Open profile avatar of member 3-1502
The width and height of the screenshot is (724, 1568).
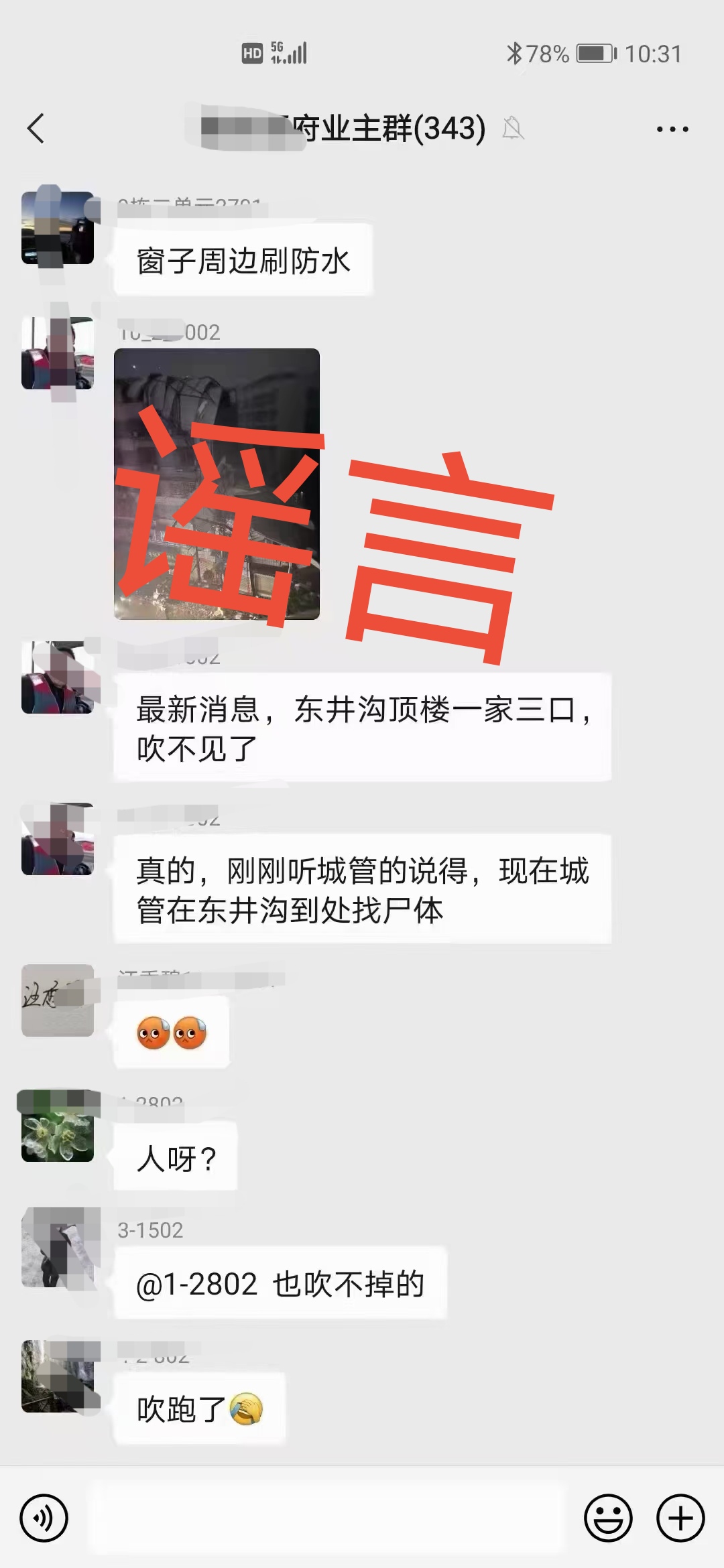click(58, 1248)
